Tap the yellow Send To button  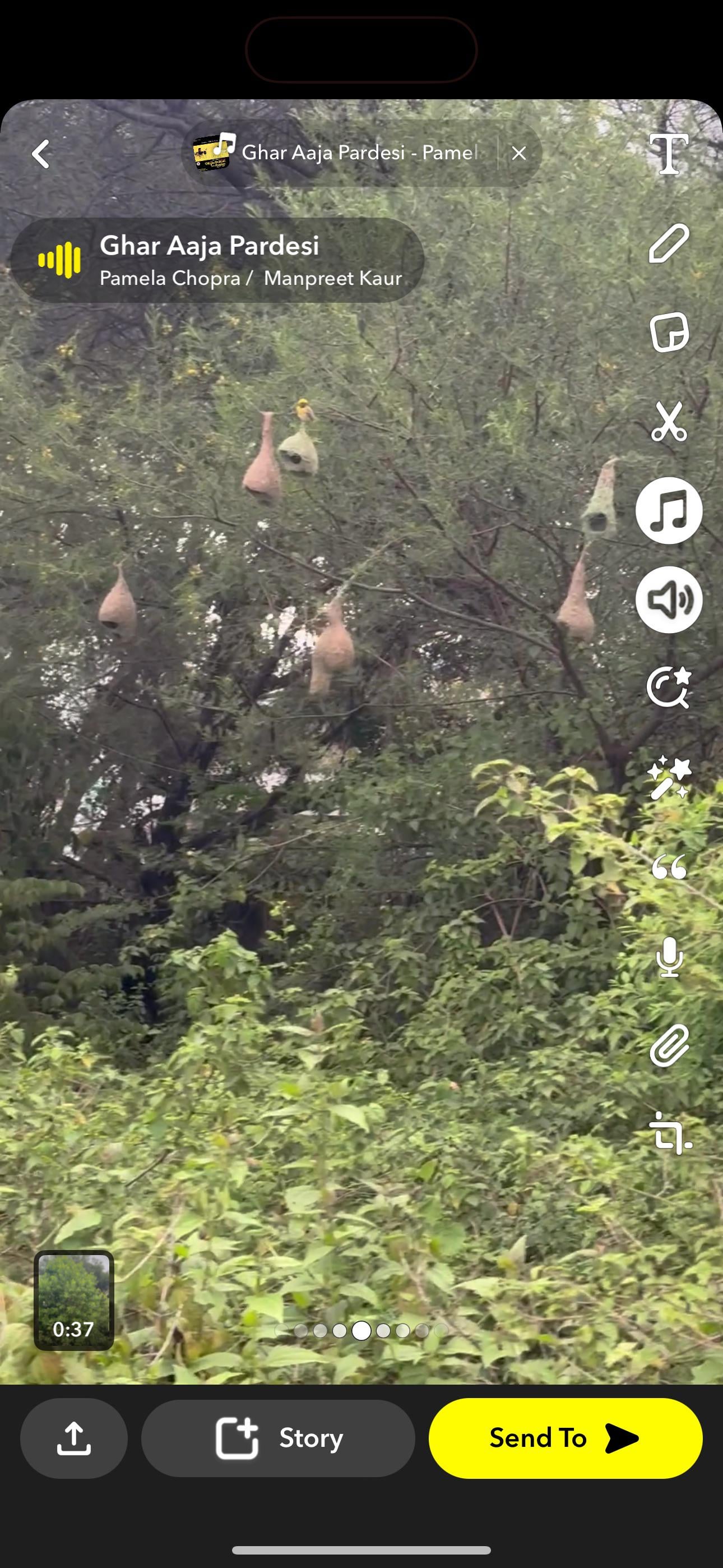pos(566,1438)
